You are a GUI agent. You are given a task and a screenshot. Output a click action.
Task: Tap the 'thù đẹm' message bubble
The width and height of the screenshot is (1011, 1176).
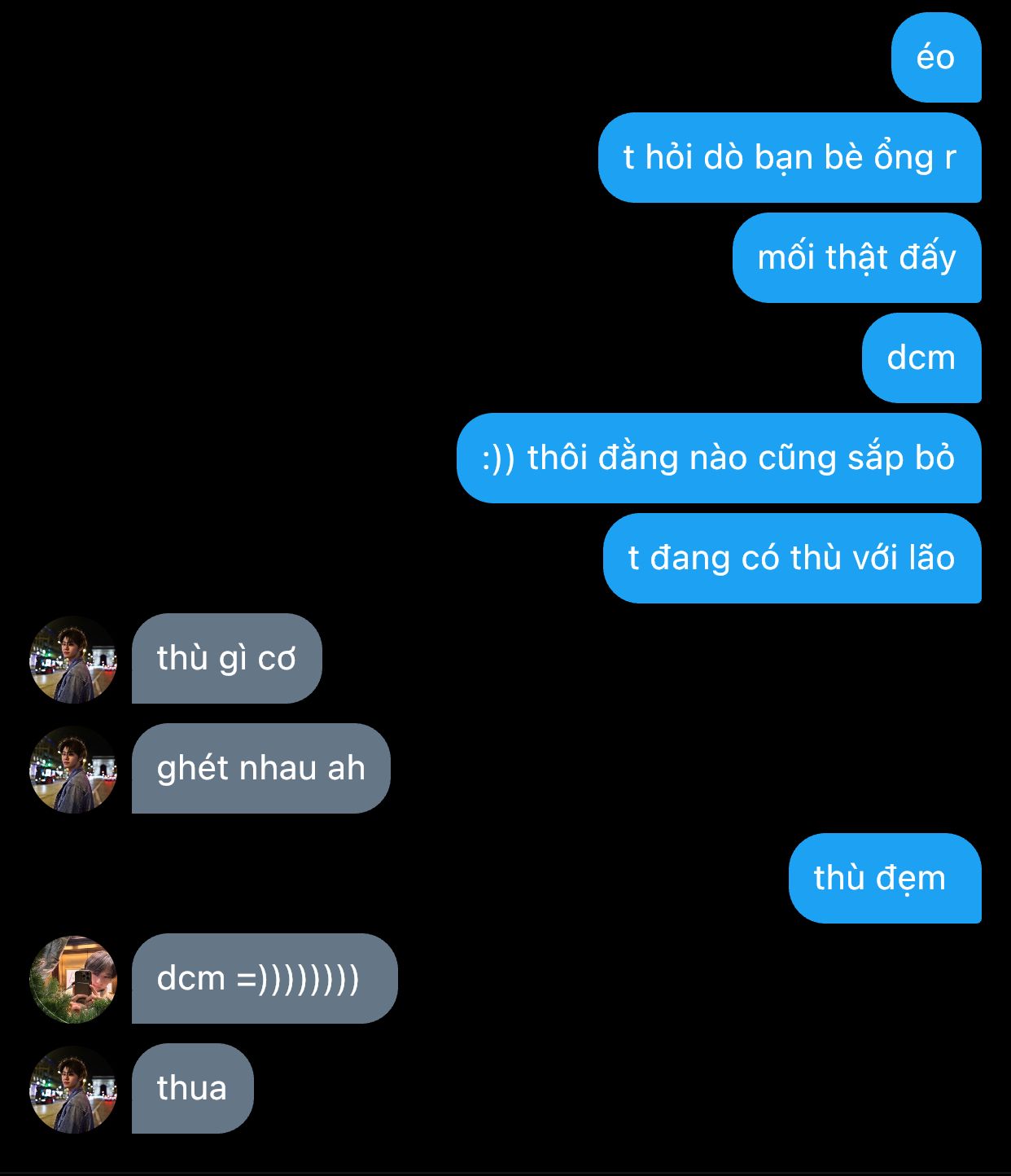click(884, 878)
